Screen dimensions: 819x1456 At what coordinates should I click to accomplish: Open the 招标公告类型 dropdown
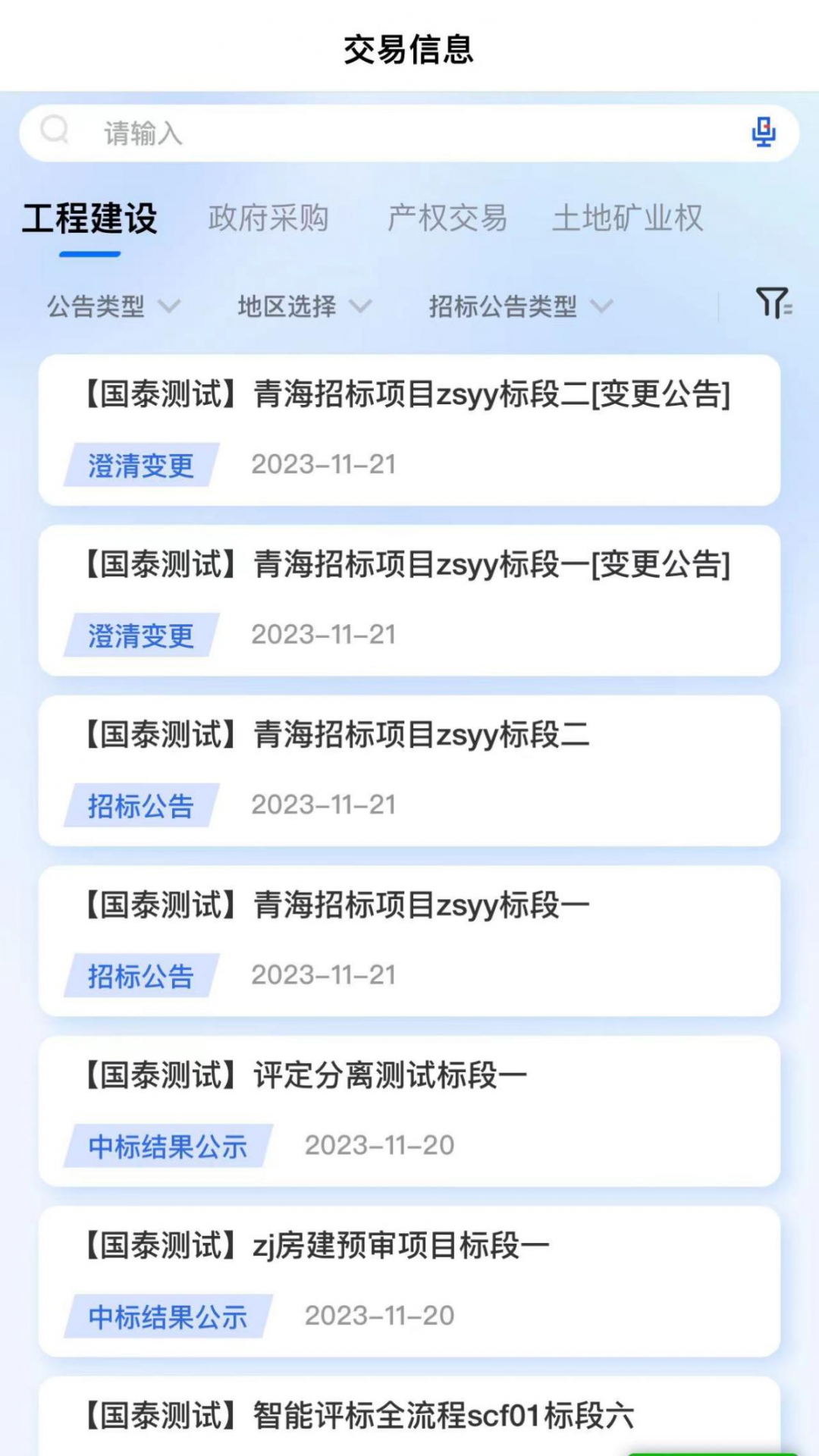tap(520, 306)
